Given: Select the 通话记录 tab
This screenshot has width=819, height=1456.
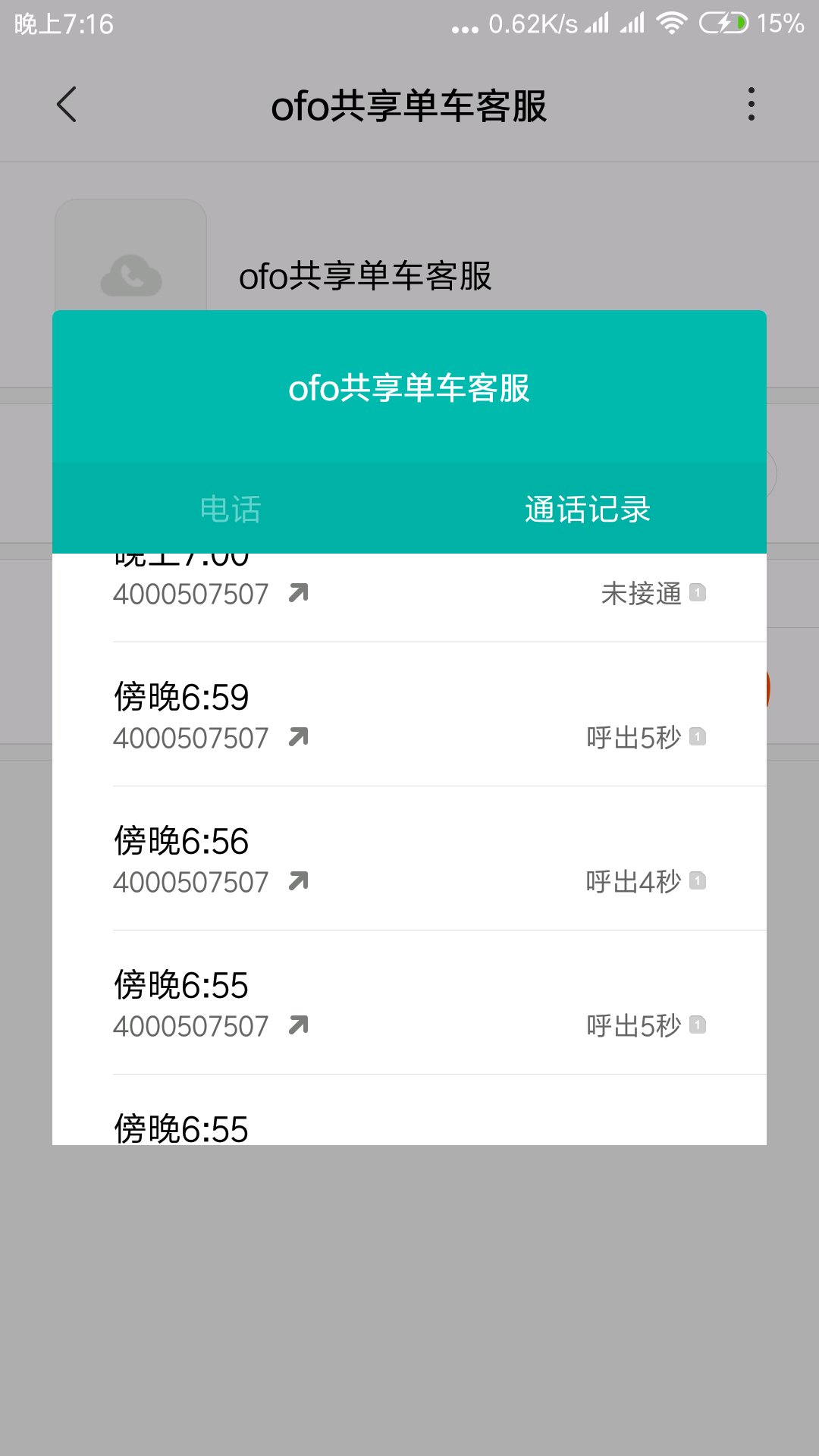Looking at the screenshot, I should tap(588, 509).
